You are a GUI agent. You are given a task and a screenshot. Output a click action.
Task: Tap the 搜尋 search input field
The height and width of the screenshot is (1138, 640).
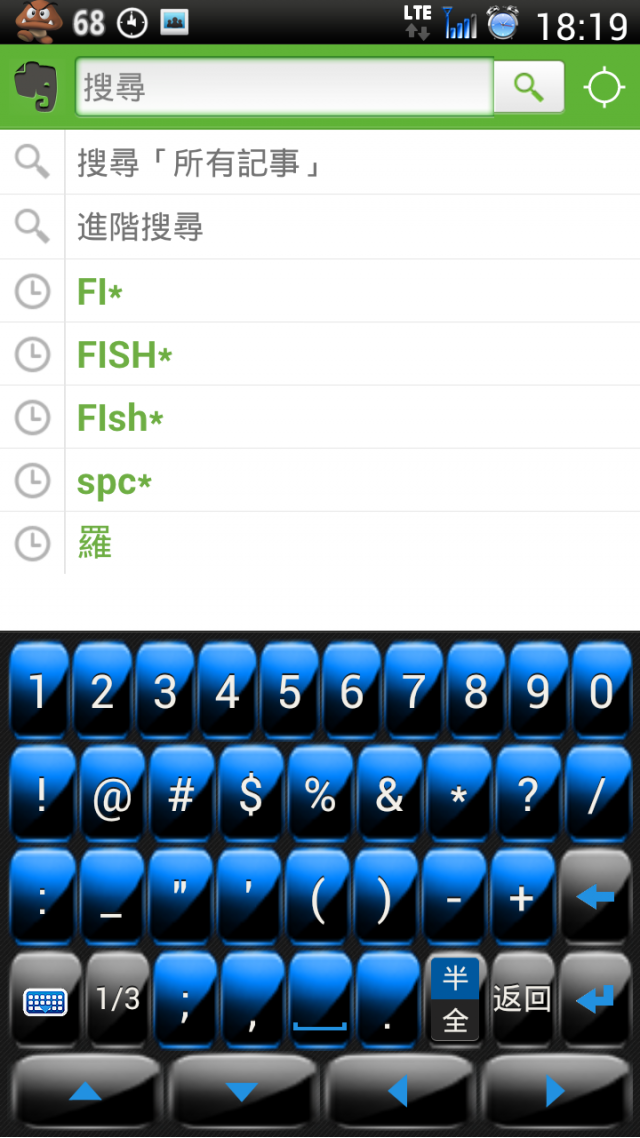coord(283,87)
